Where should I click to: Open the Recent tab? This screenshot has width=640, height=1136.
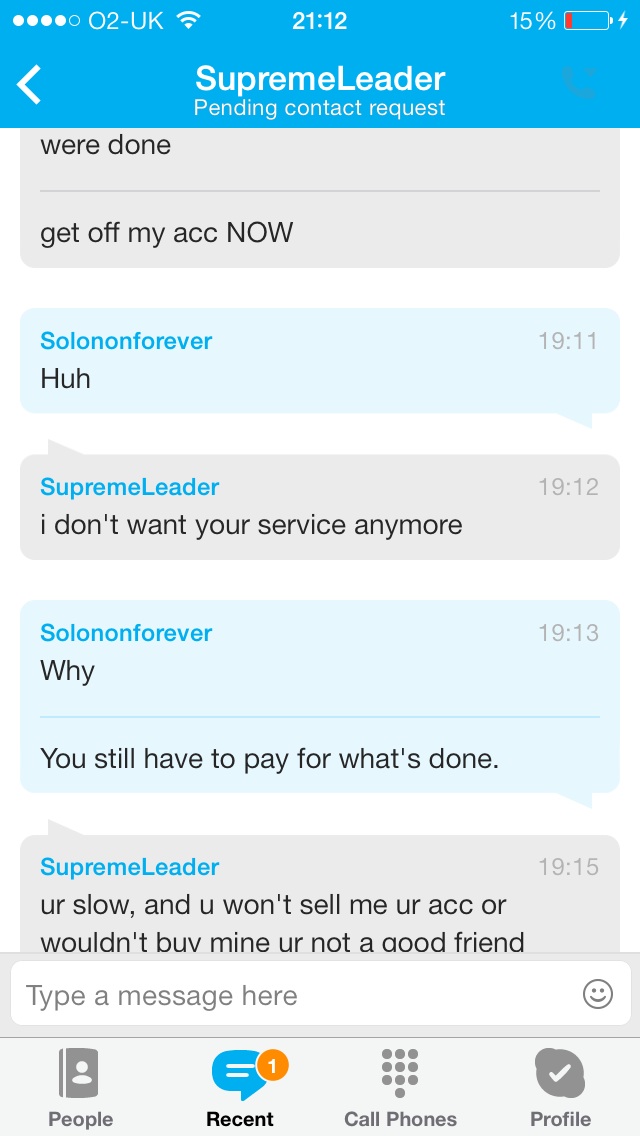tap(240, 1088)
